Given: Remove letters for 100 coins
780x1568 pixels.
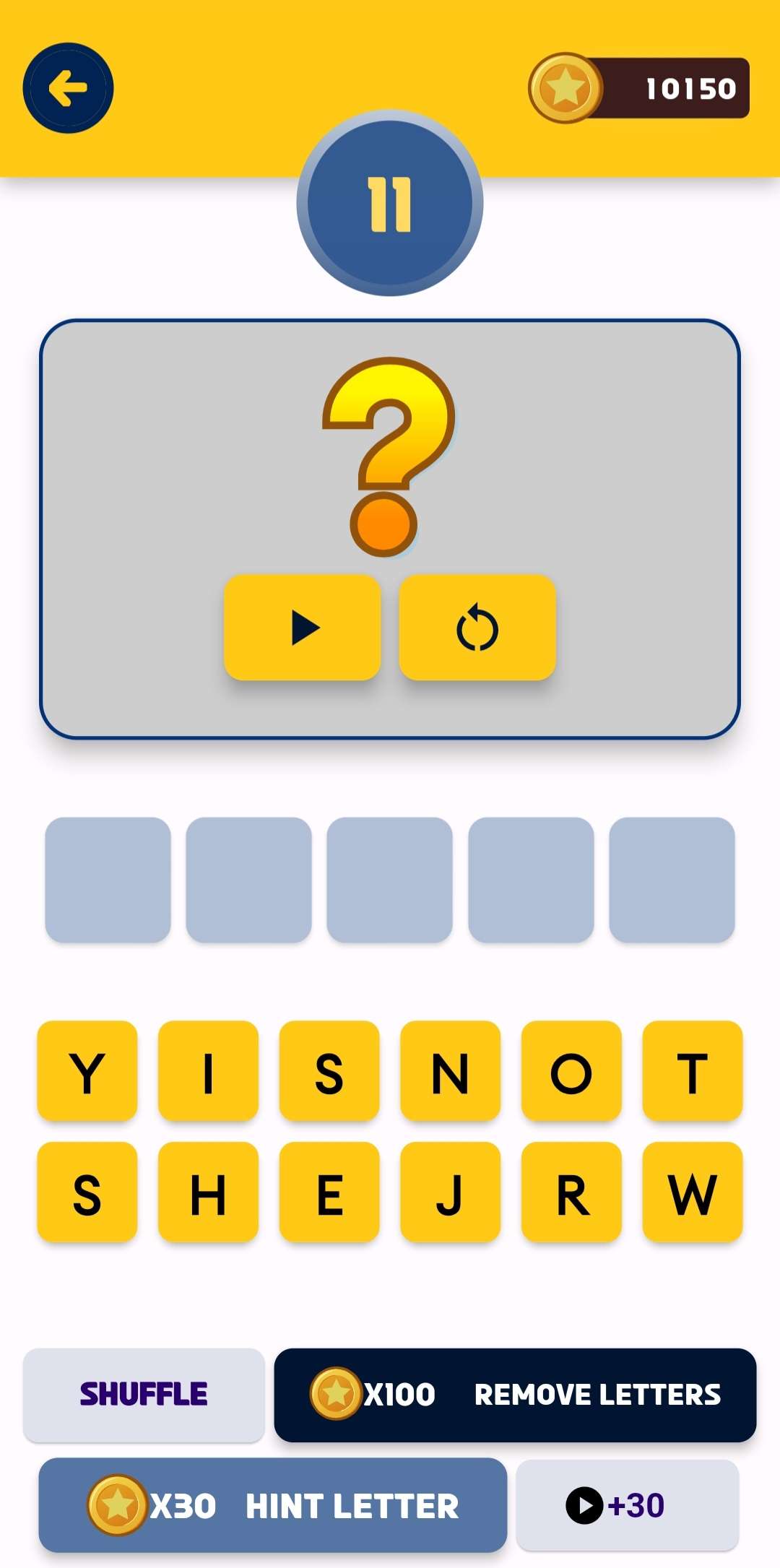Looking at the screenshot, I should [x=515, y=1395].
